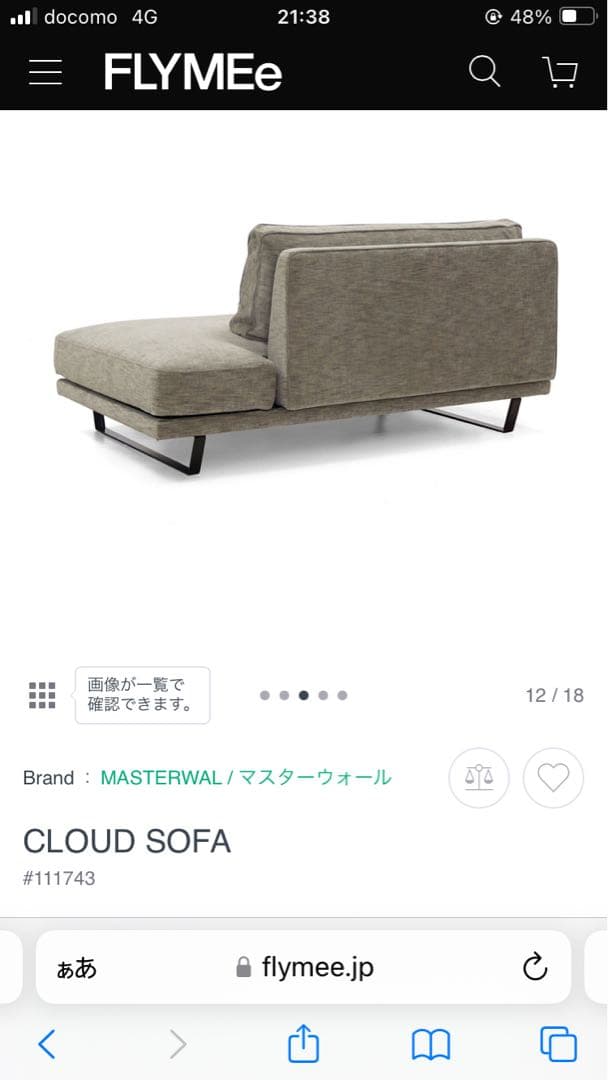Image resolution: width=608 pixels, height=1080 pixels.
Task: Open the image grid view
Action: tap(42, 695)
